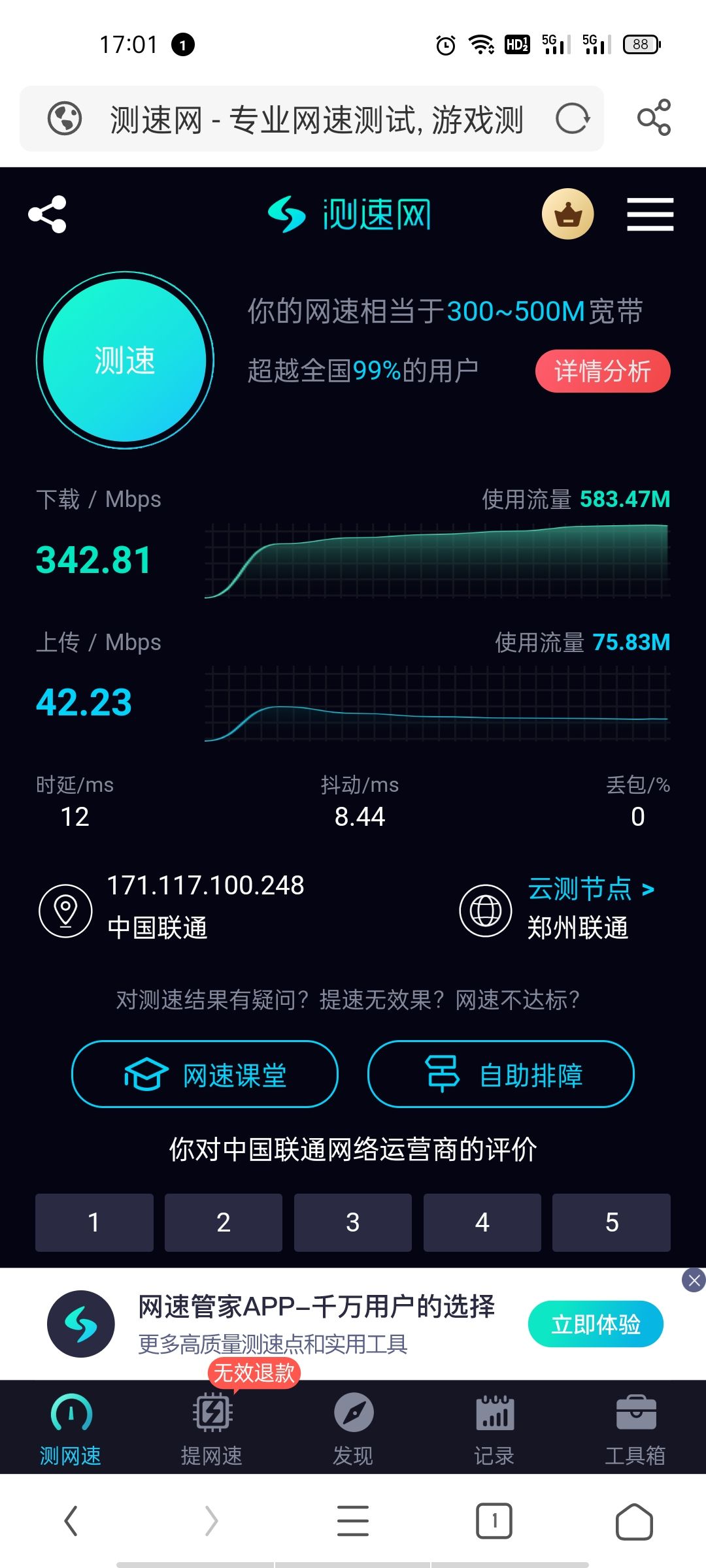This screenshot has width=706, height=1568.
Task: Rate China Unicom with score 1
Action: [x=94, y=1222]
